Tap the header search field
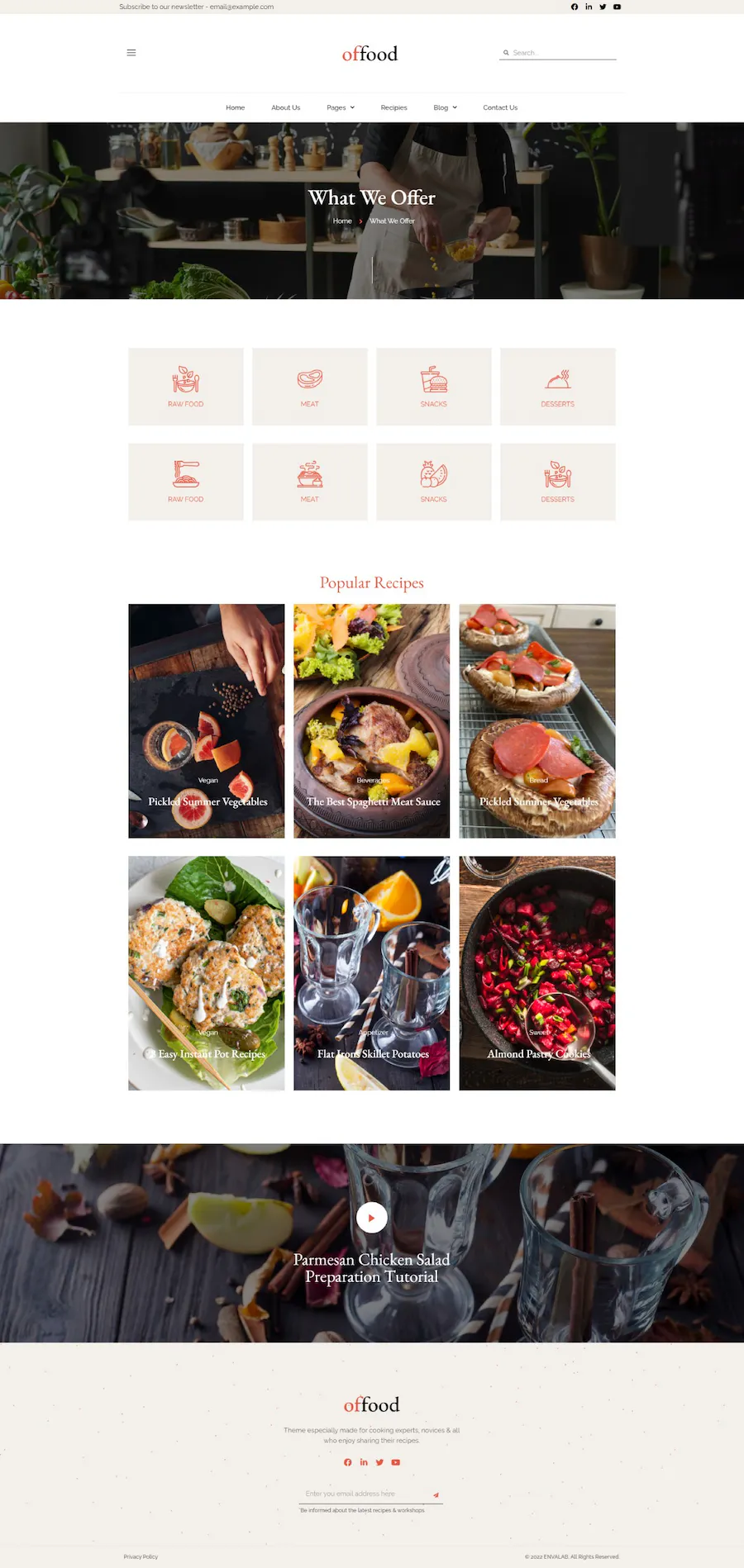The width and height of the screenshot is (744, 1568). point(558,53)
